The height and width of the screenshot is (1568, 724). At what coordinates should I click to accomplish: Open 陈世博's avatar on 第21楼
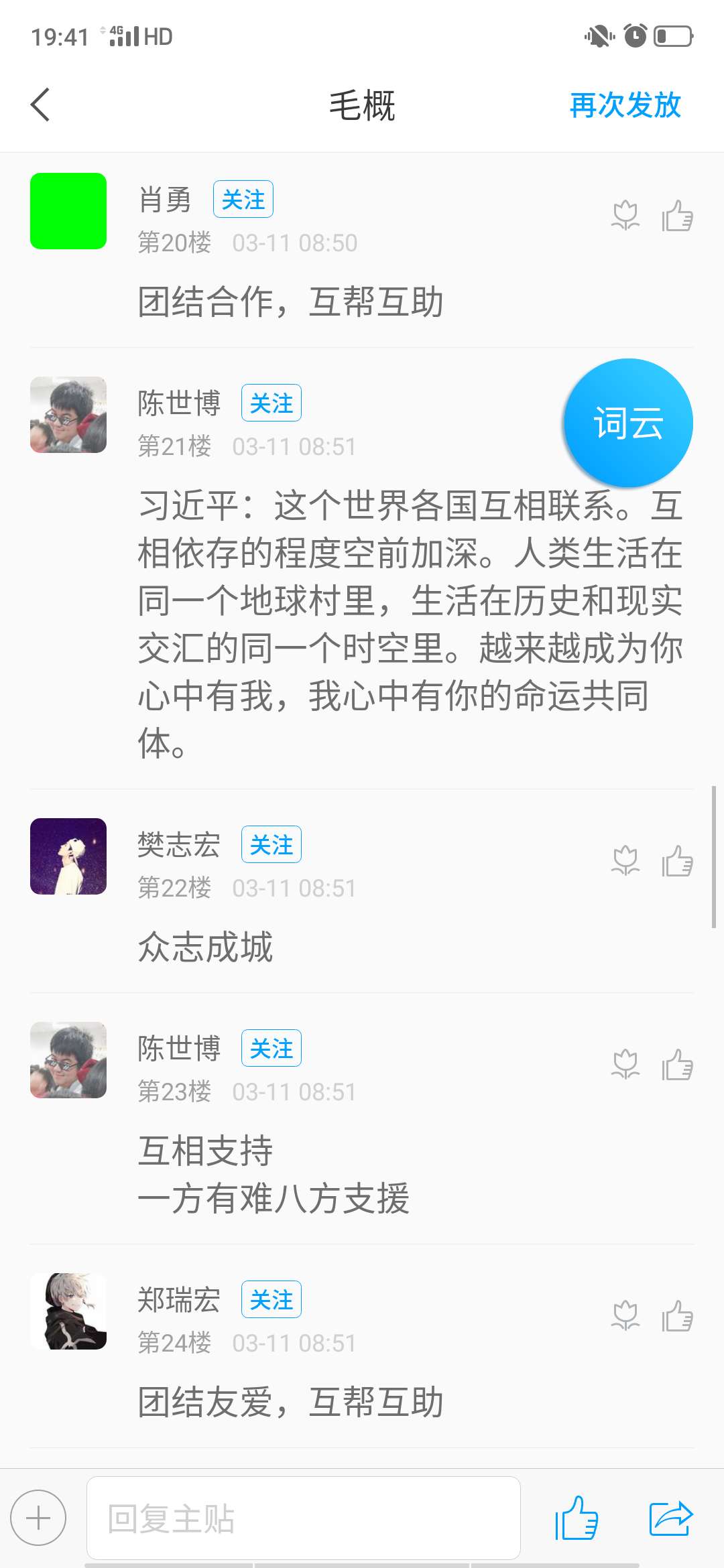68,415
